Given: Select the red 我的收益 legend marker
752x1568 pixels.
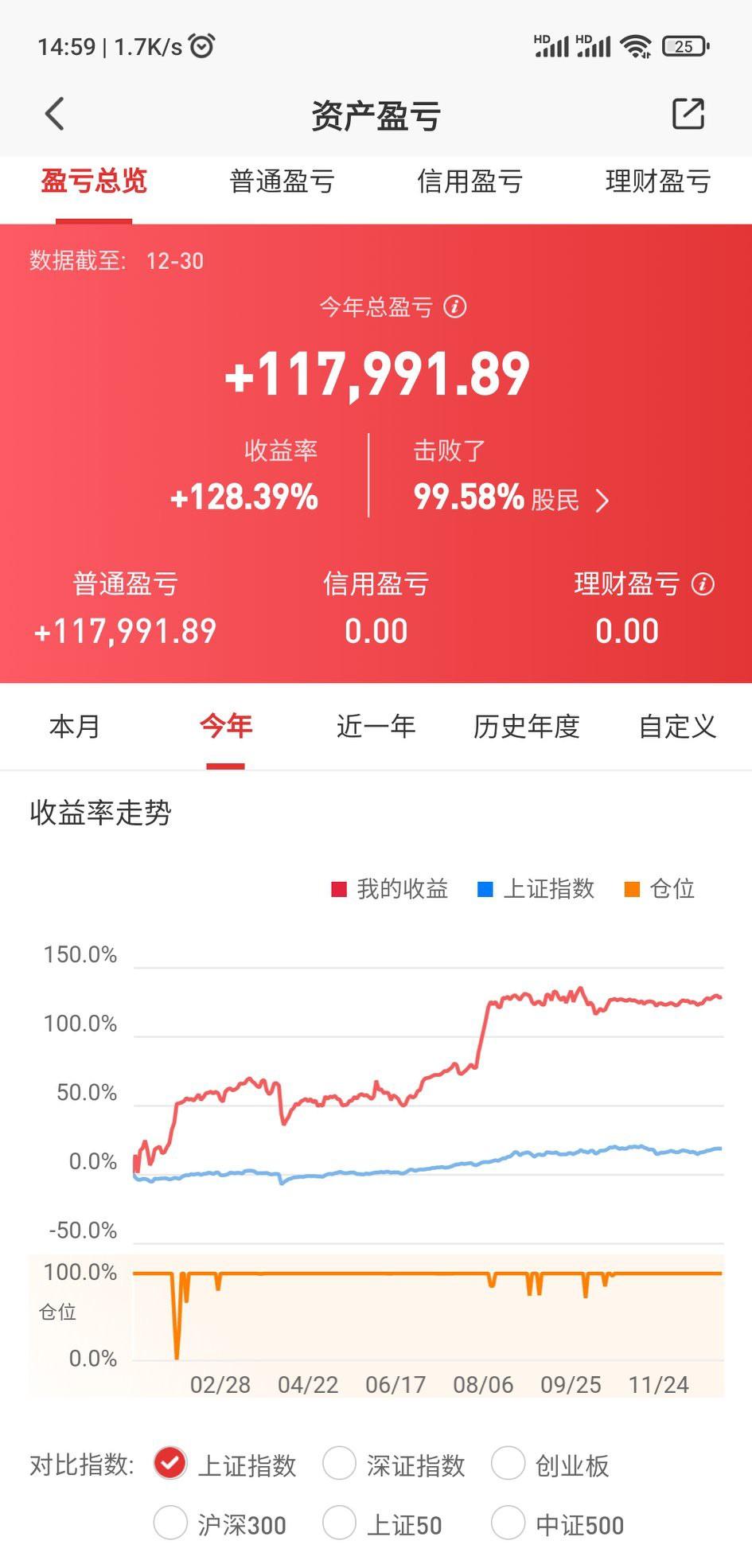Looking at the screenshot, I should tap(337, 889).
